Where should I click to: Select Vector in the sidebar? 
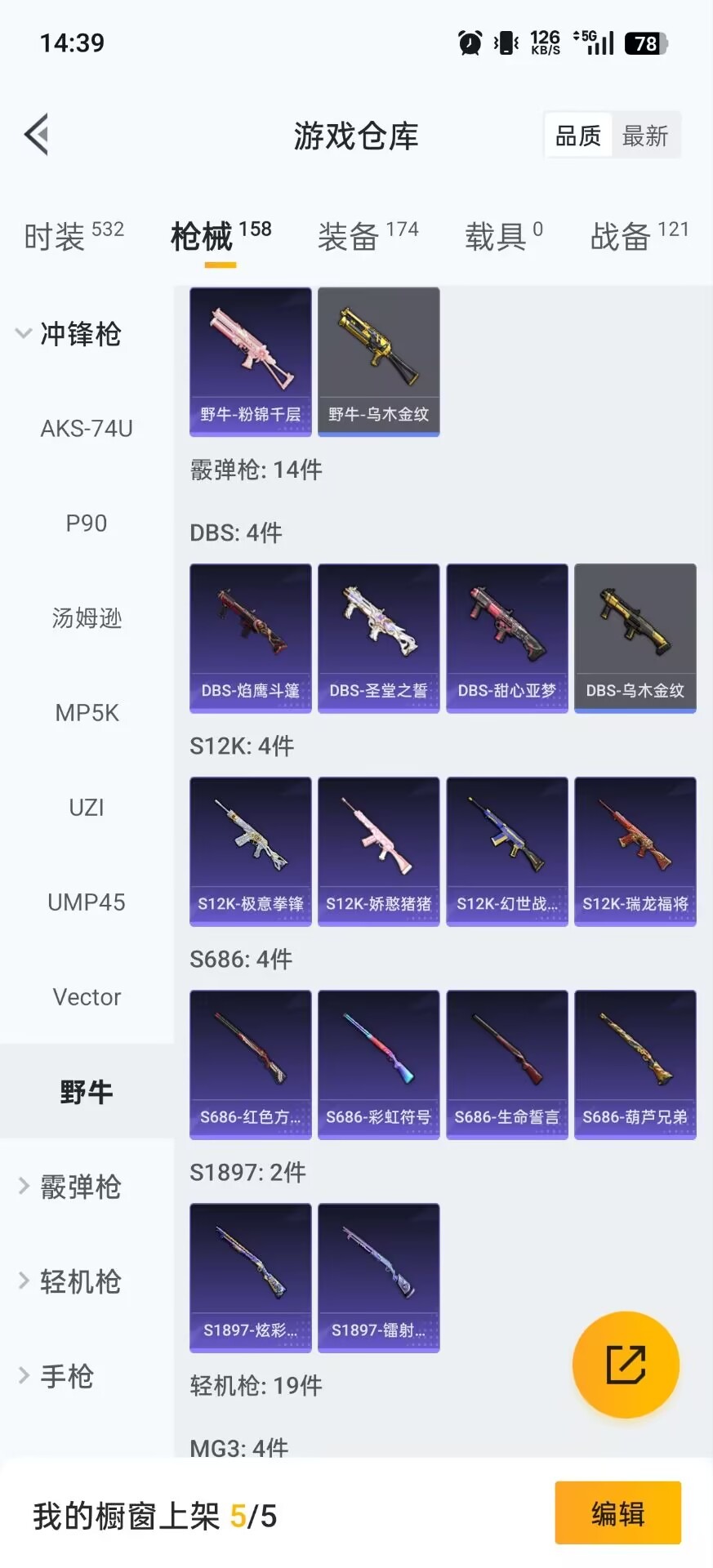tap(87, 997)
